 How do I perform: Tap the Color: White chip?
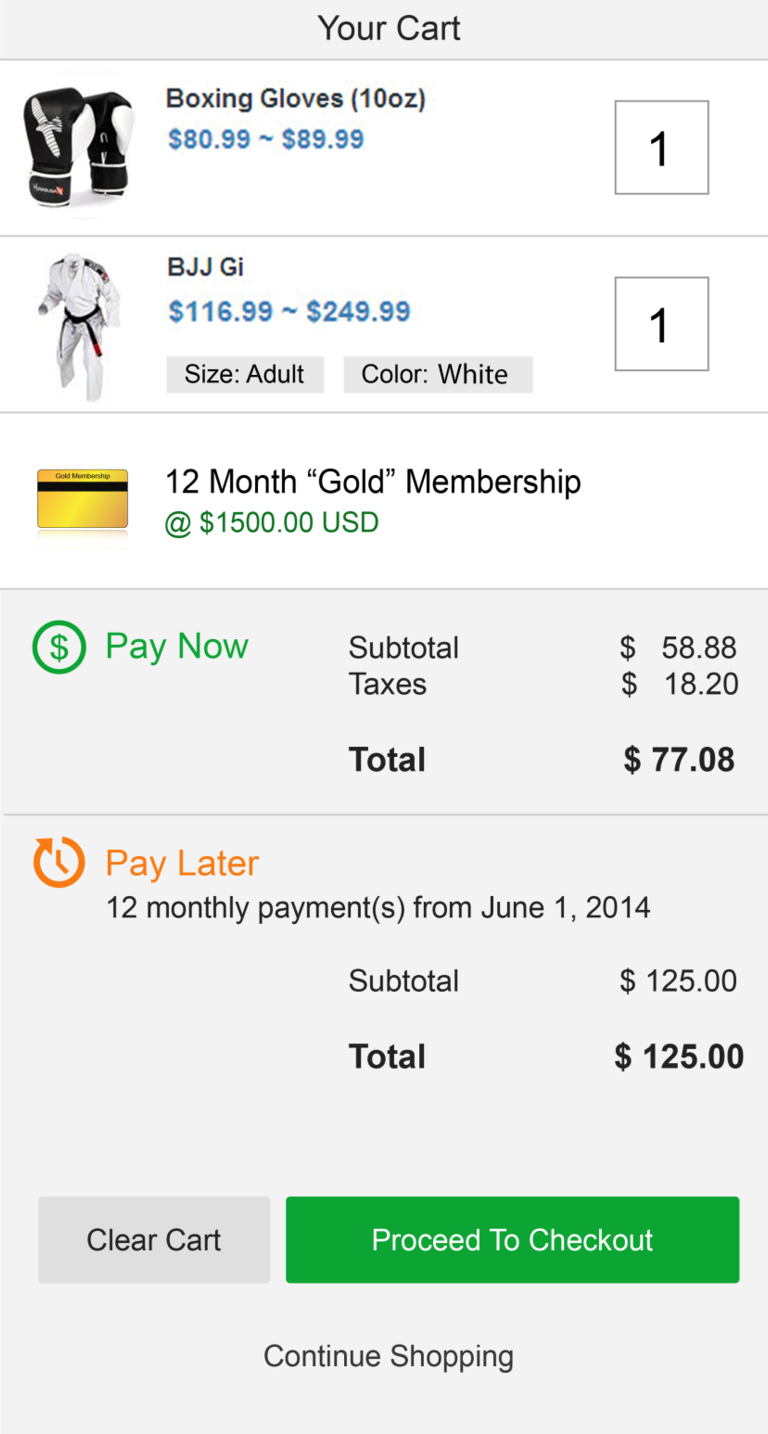click(437, 374)
